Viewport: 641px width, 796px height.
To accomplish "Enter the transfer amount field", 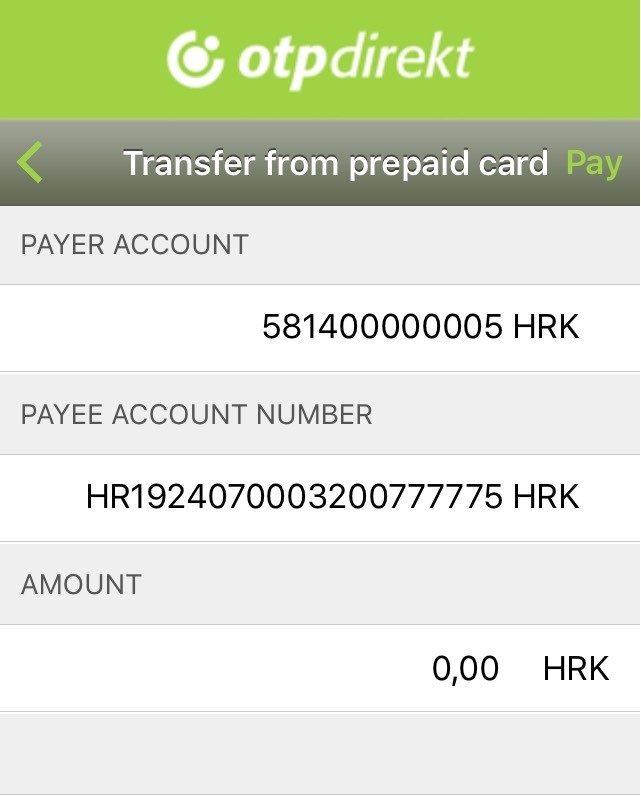I will tap(465, 668).
